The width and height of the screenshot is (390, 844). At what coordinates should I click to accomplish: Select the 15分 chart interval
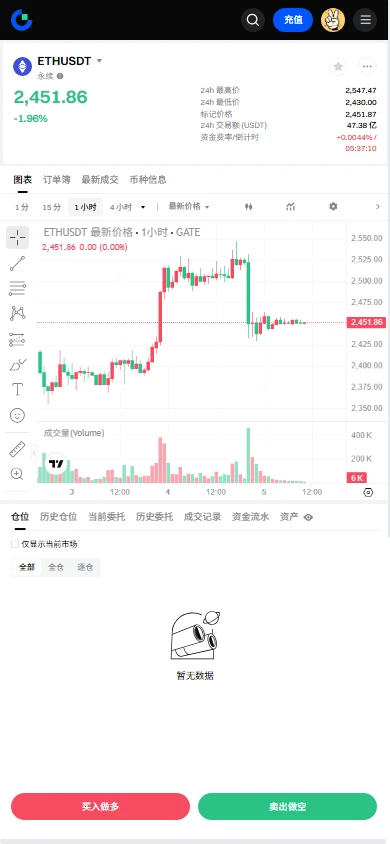pyautogui.click(x=52, y=207)
